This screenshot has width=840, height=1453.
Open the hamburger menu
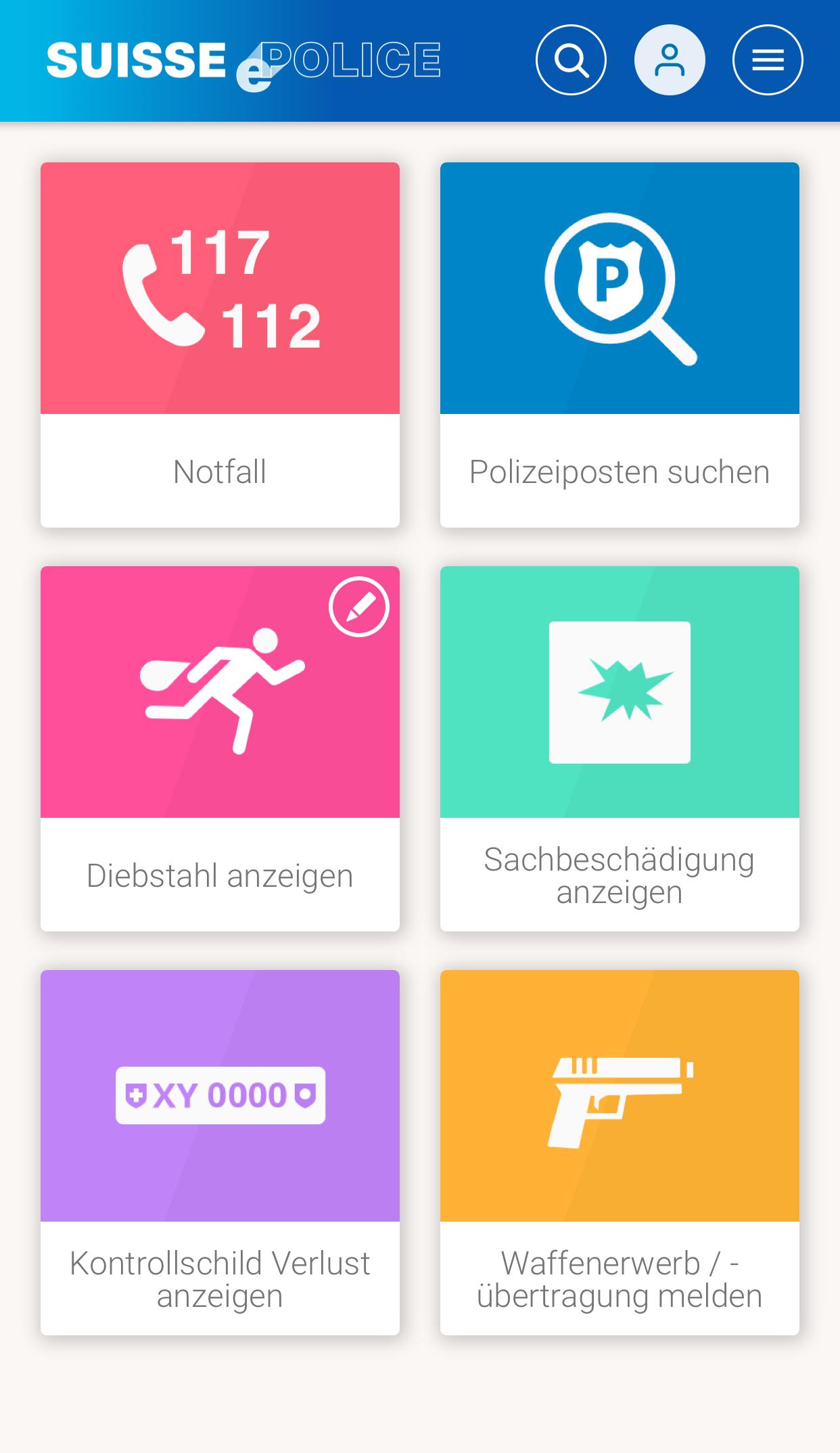[x=768, y=60]
